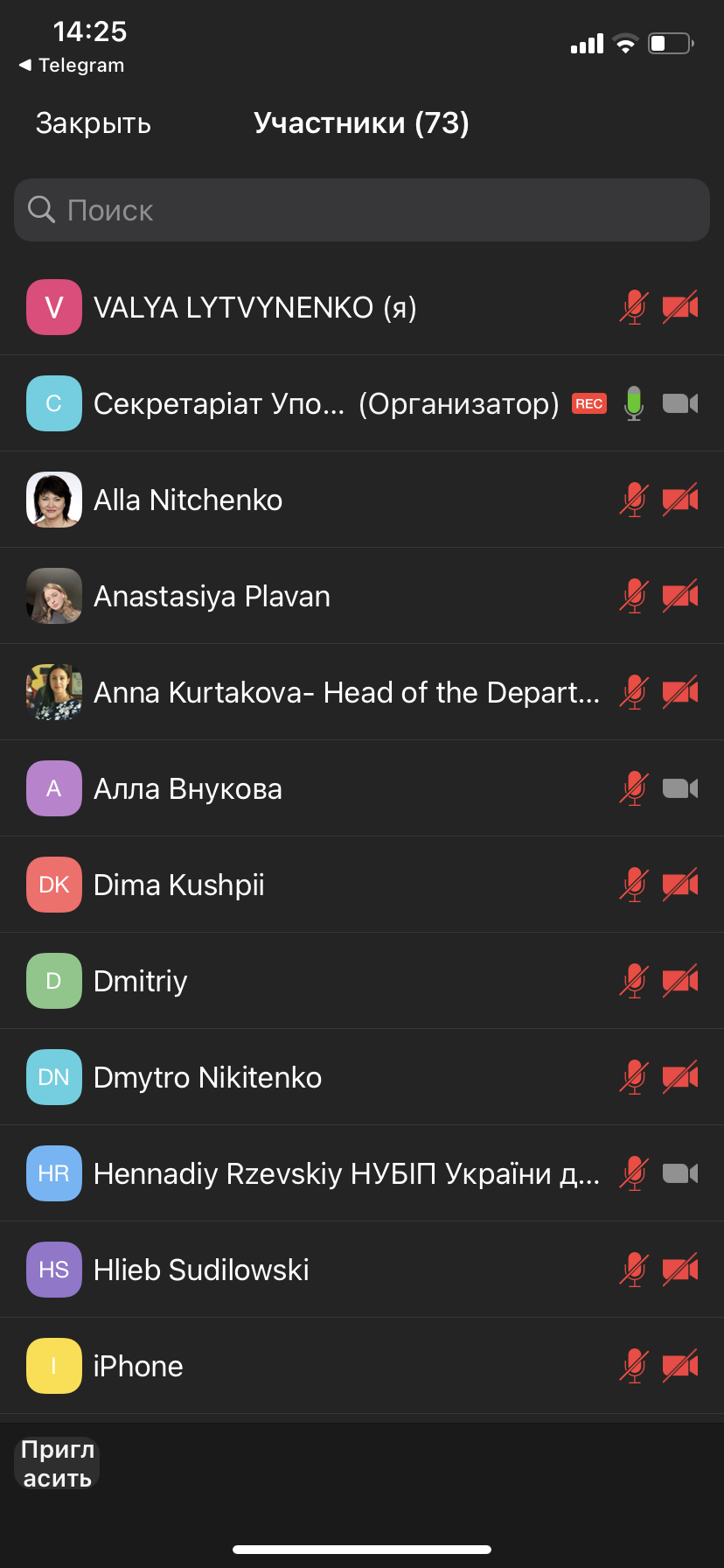Return to Telegram via status bar link

point(72,66)
